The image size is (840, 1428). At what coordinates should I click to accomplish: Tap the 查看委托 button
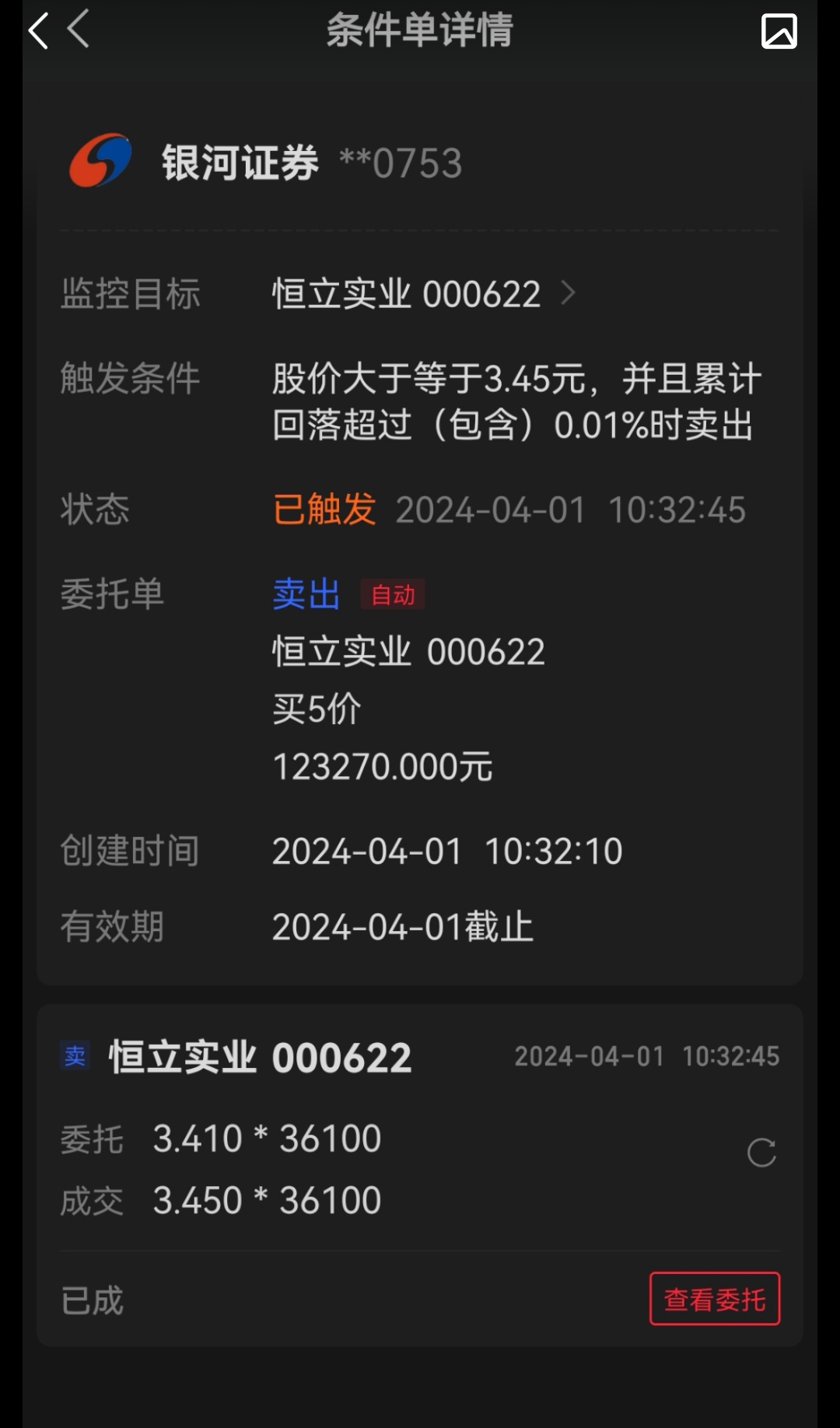tap(714, 1299)
